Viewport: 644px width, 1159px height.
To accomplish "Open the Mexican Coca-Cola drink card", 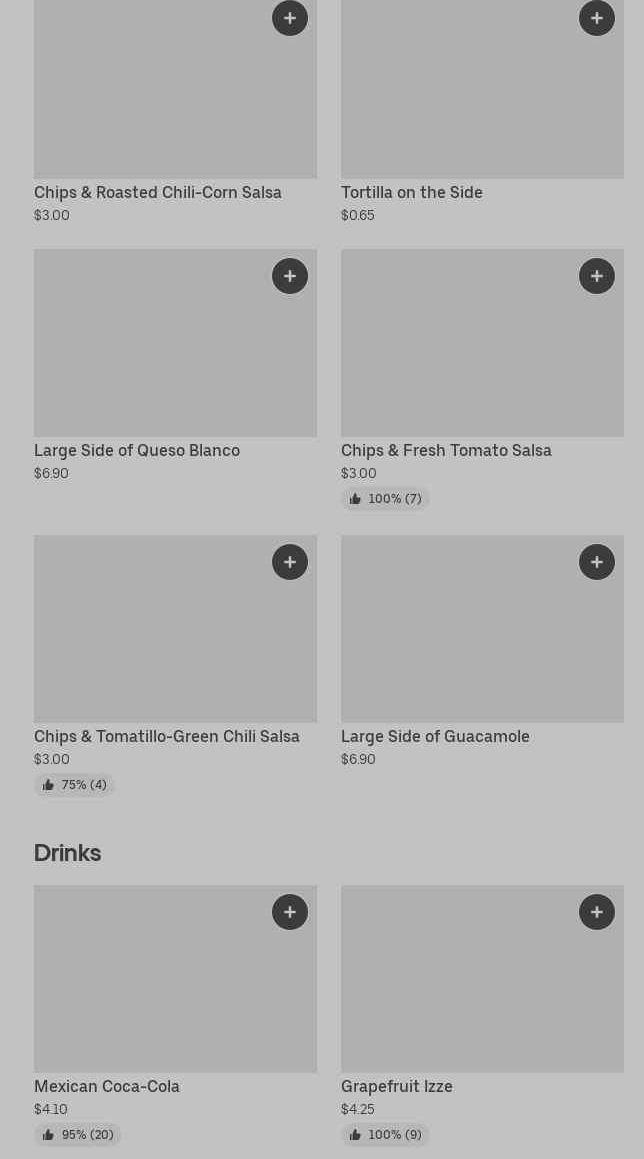I will click(x=107, y=1086).
